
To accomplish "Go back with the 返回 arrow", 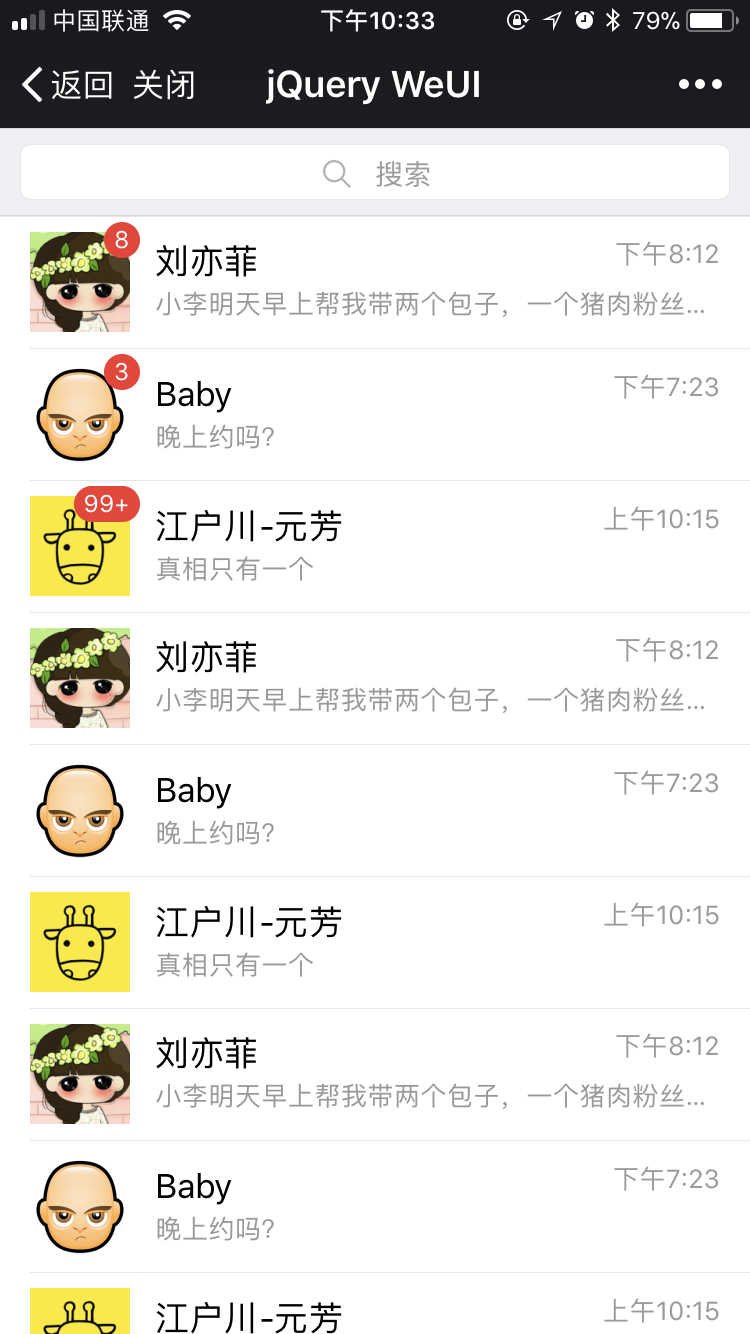I will click(66, 85).
